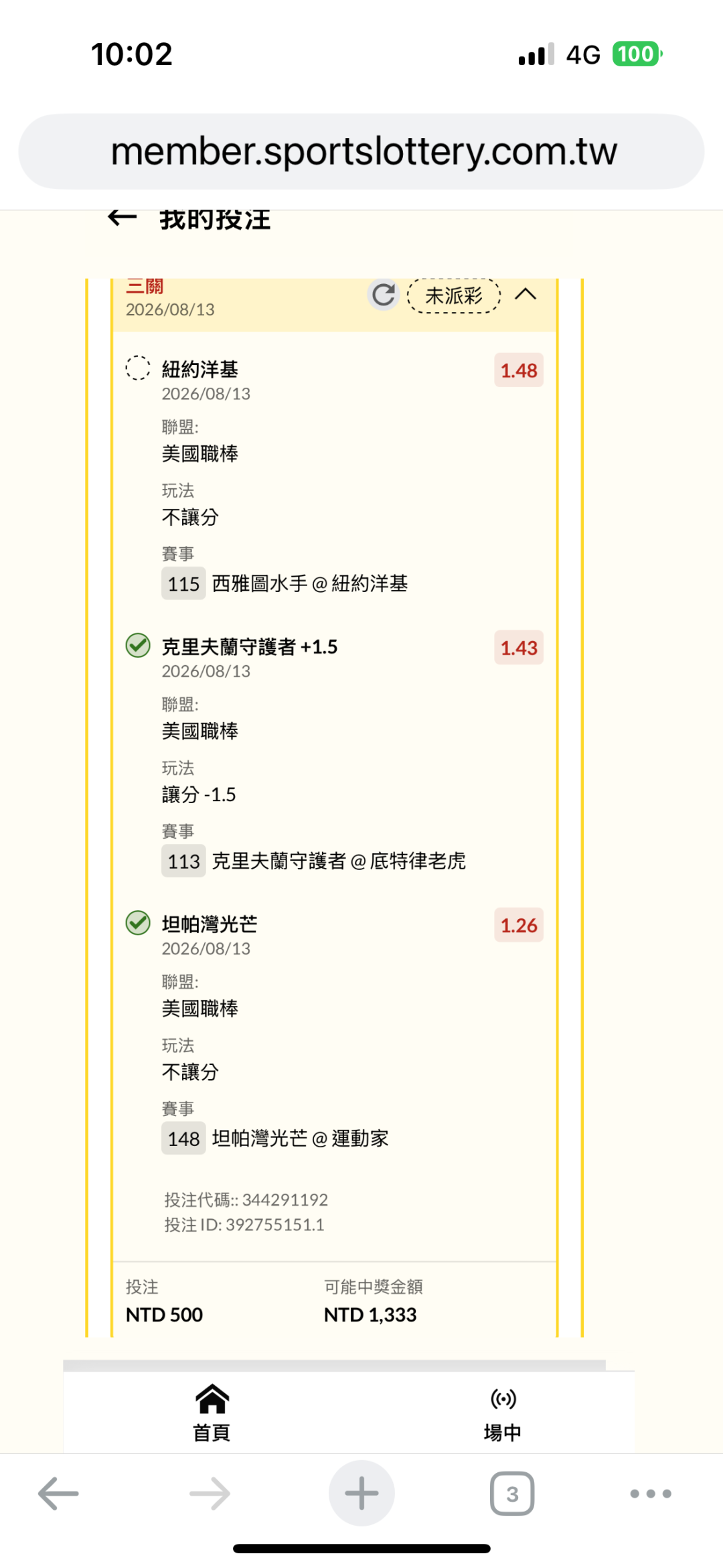Open a new browser tab
The width and height of the screenshot is (723, 1568).
pyautogui.click(x=361, y=1493)
